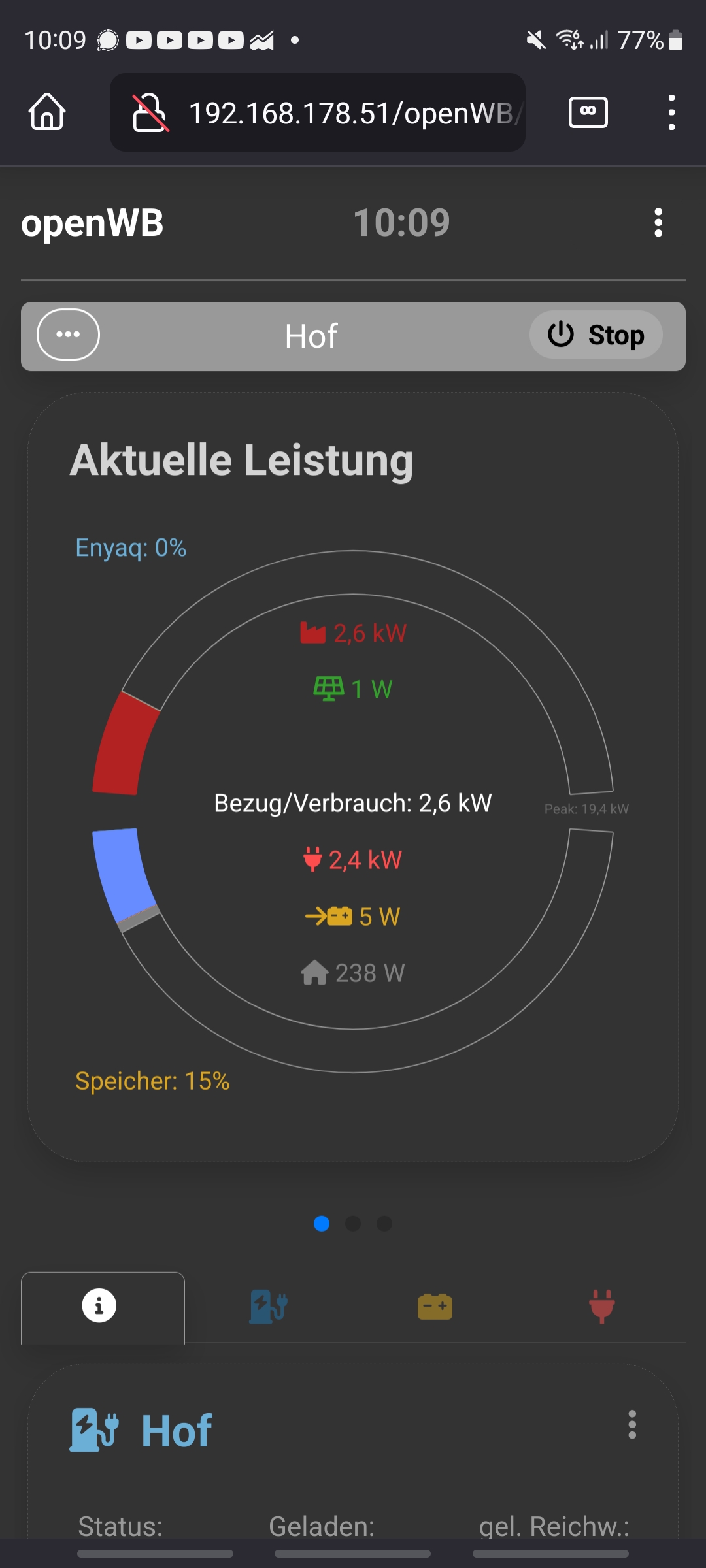This screenshot has height=1568, width=706.
Task: Switch to the info tab
Action: pyautogui.click(x=99, y=1306)
